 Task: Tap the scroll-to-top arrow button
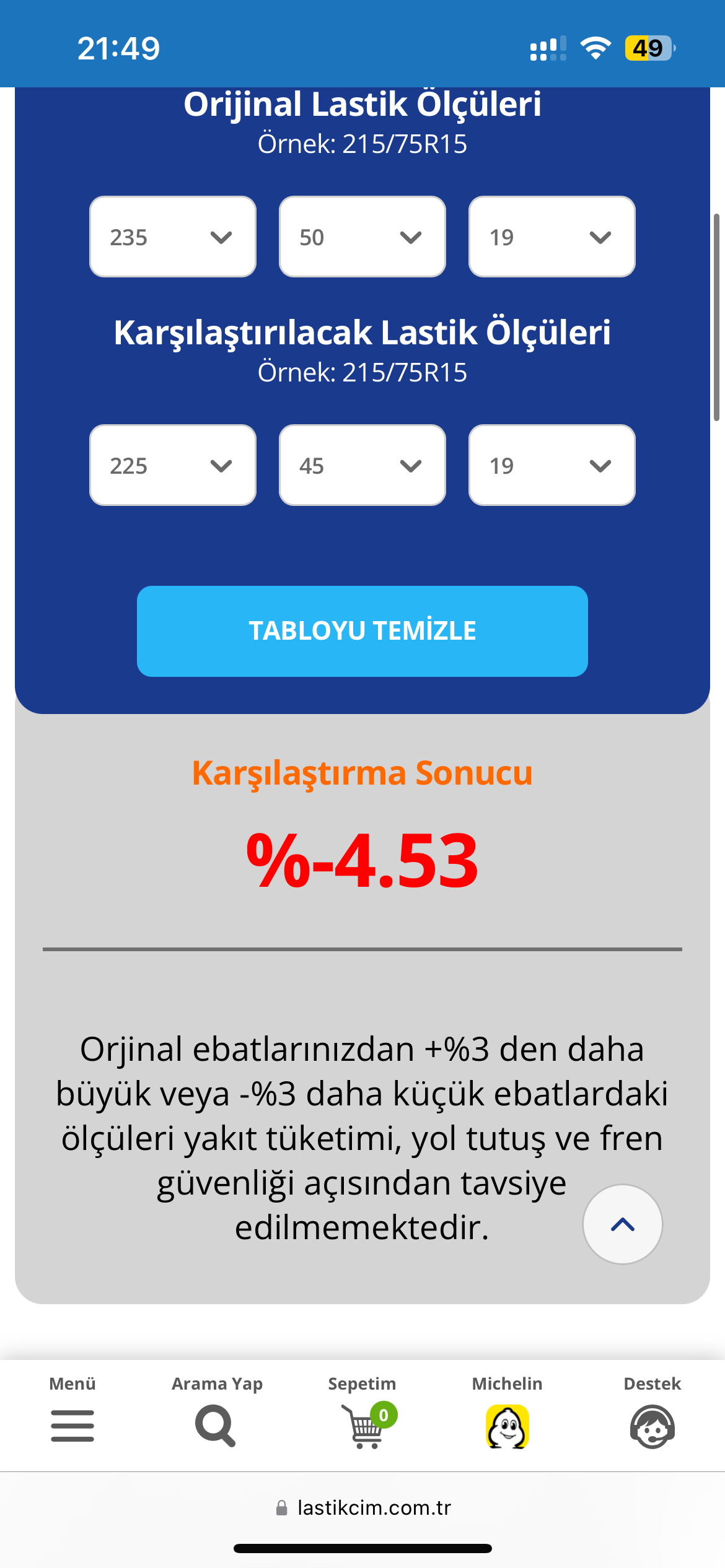pyautogui.click(x=622, y=1224)
